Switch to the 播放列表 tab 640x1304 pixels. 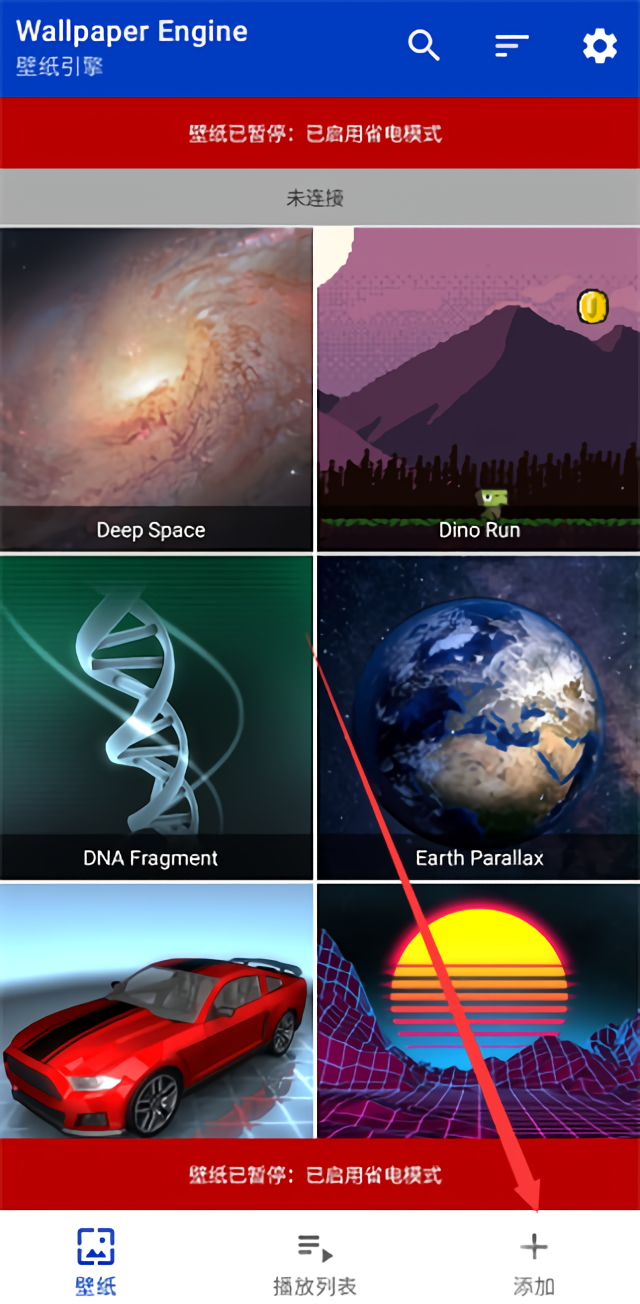(315, 1260)
